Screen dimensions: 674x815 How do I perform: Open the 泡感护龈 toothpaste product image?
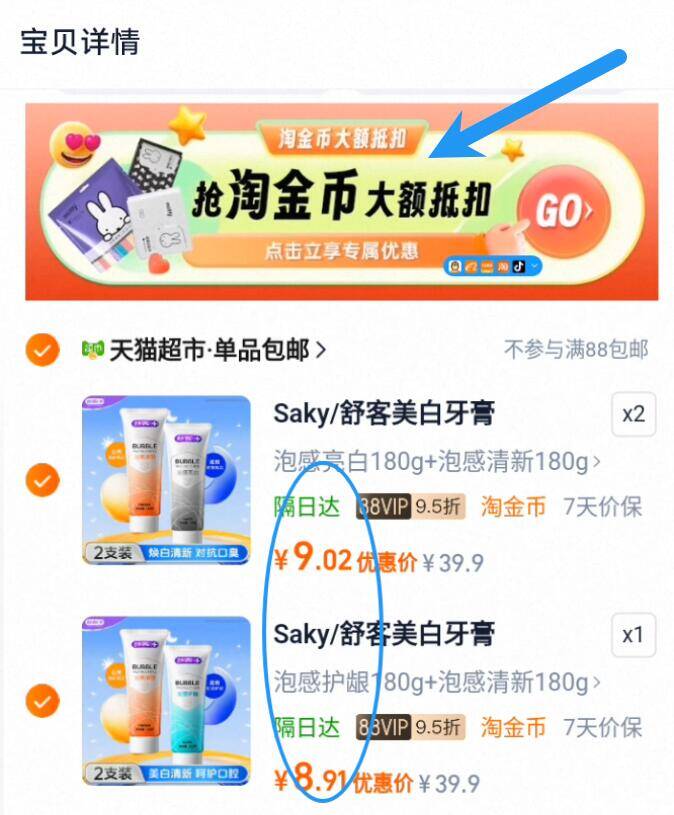(x=166, y=701)
